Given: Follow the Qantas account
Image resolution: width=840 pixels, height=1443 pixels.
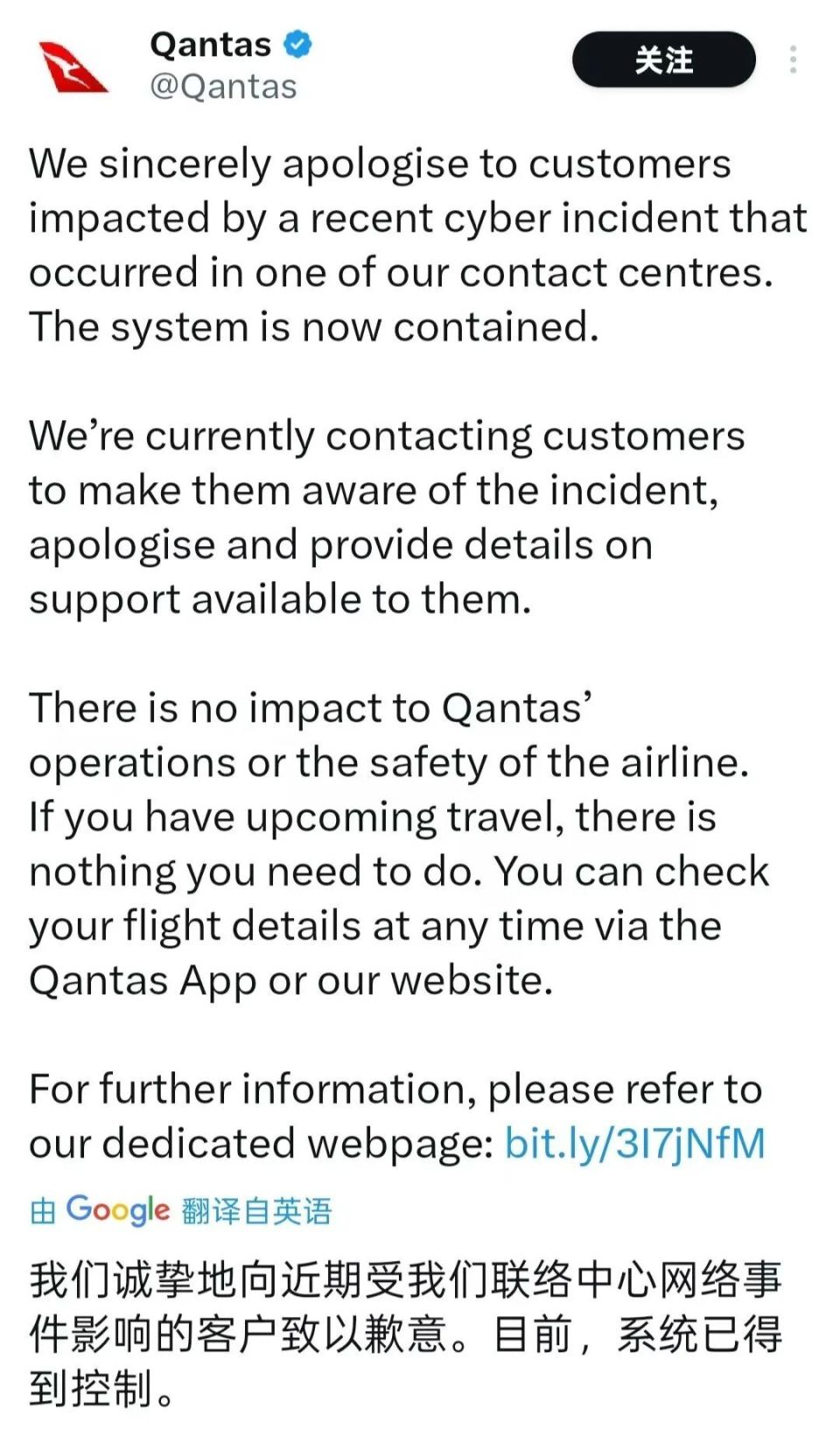Looking at the screenshot, I should pyautogui.click(x=663, y=60).
